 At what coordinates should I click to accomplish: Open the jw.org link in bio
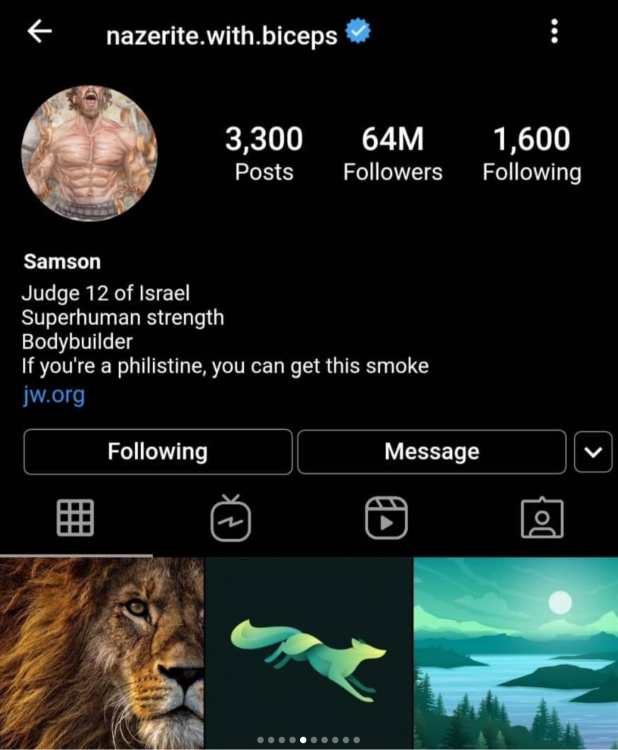point(53,394)
